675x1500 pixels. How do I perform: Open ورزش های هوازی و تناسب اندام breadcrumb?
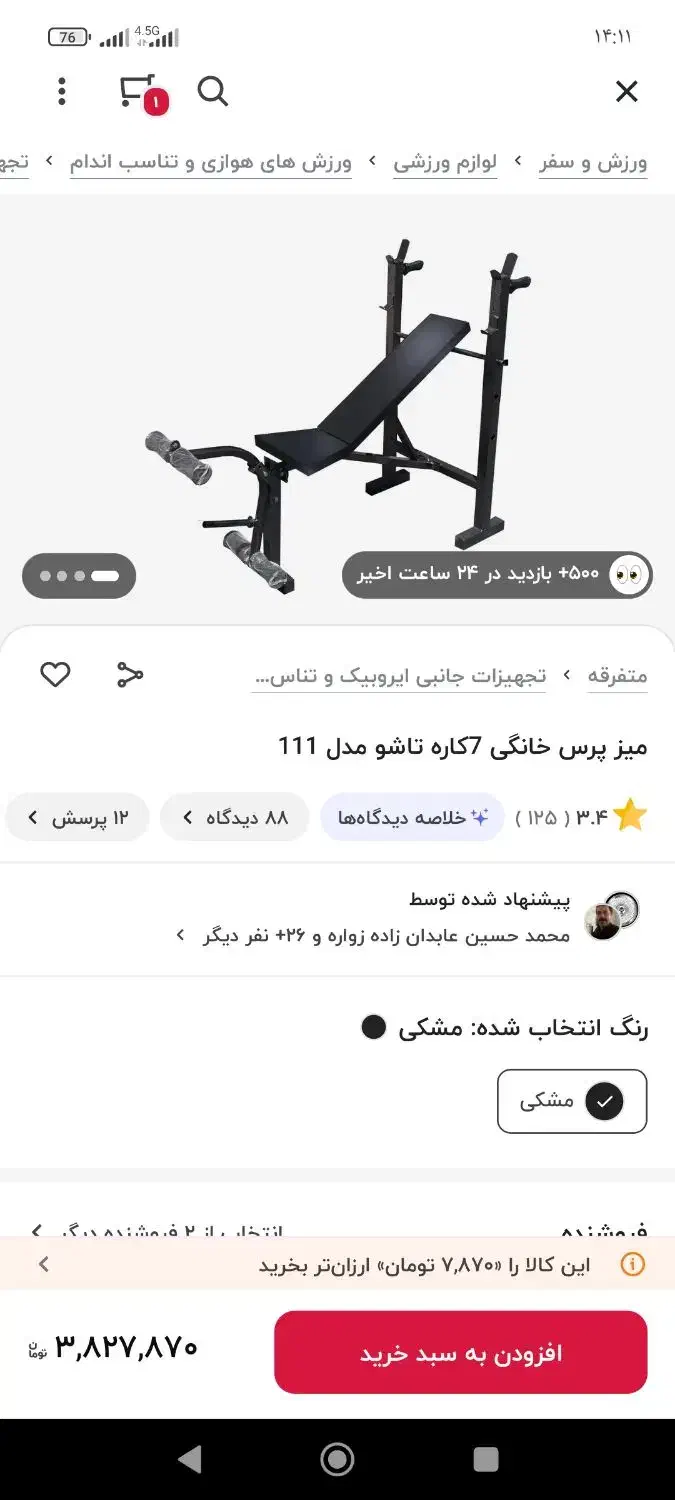pyautogui.click(x=211, y=163)
